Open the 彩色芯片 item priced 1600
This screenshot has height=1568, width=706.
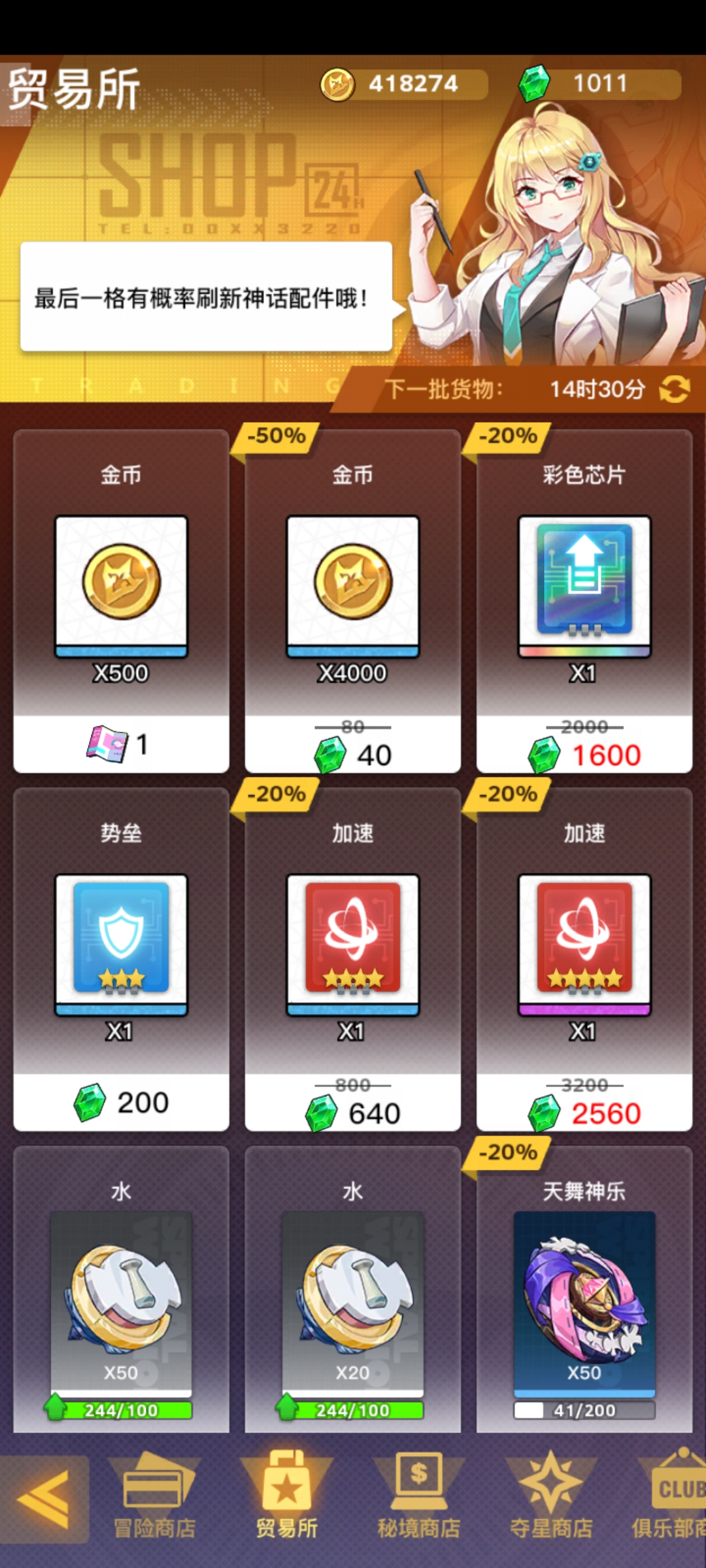tap(584, 601)
